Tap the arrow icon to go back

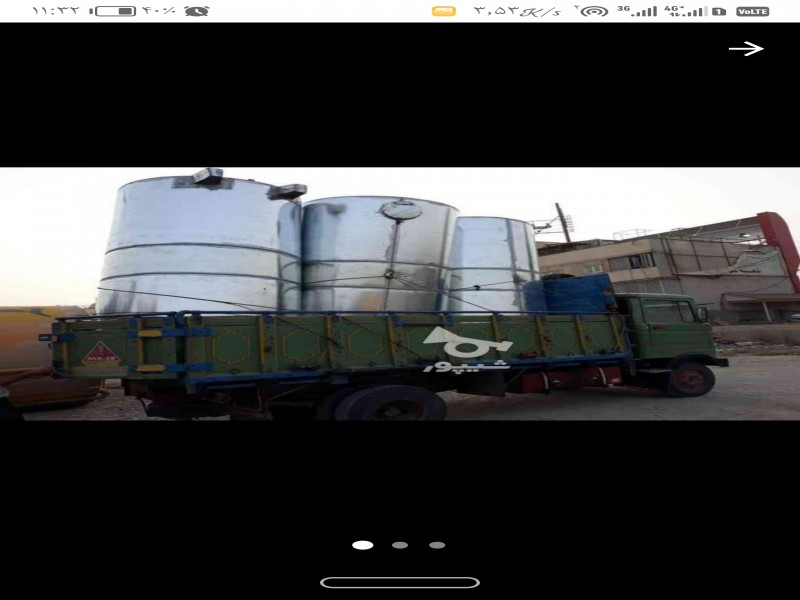click(746, 49)
